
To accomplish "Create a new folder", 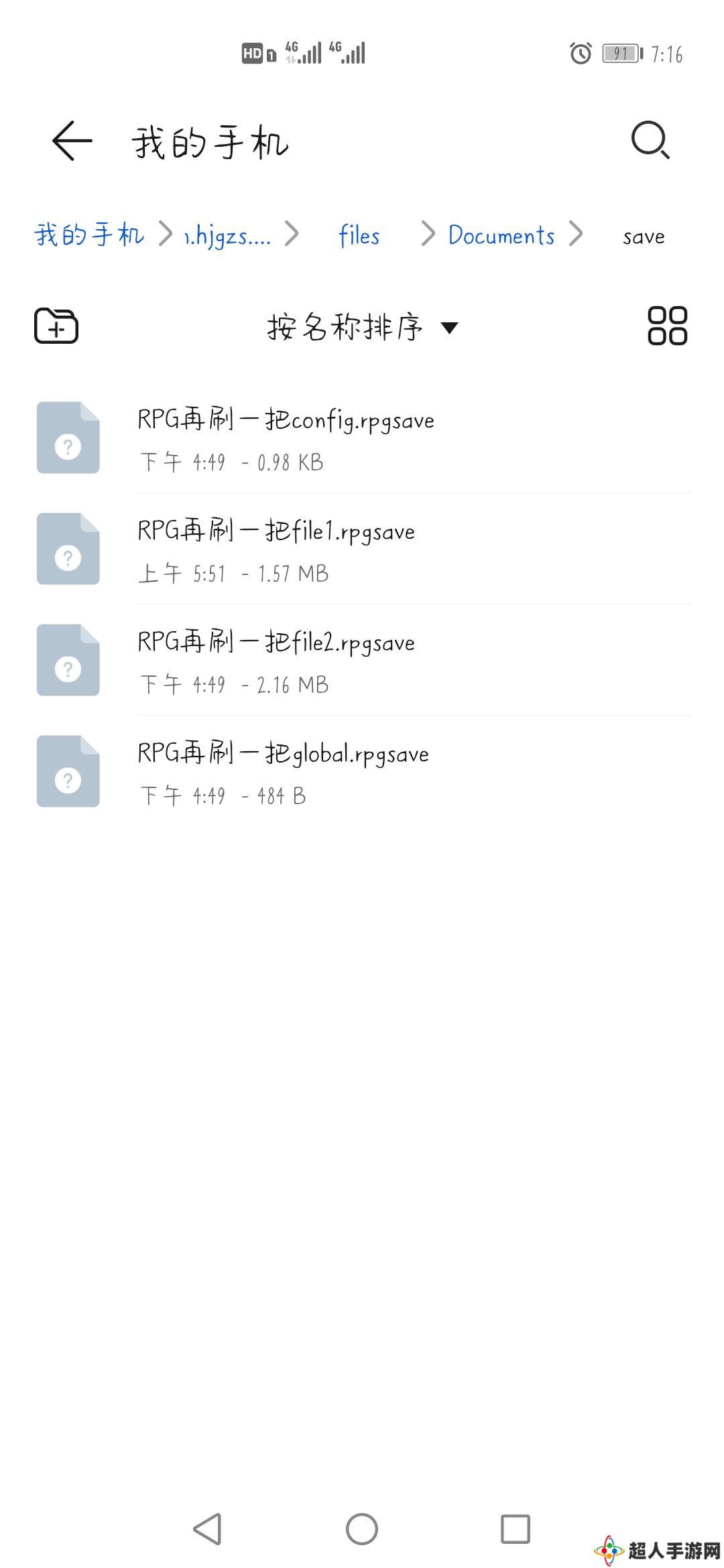I will click(x=56, y=326).
